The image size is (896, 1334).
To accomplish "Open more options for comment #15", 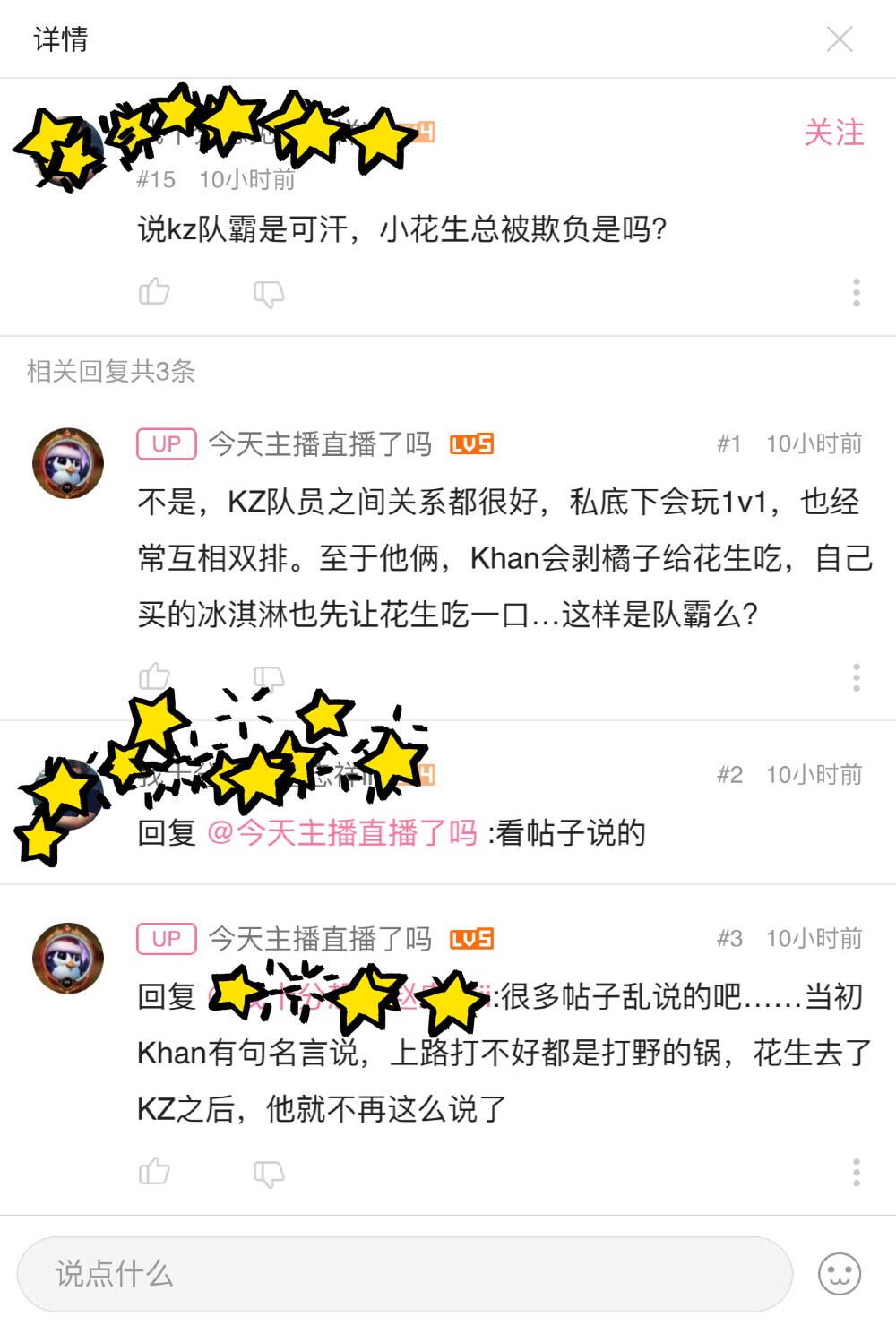I will [x=857, y=293].
